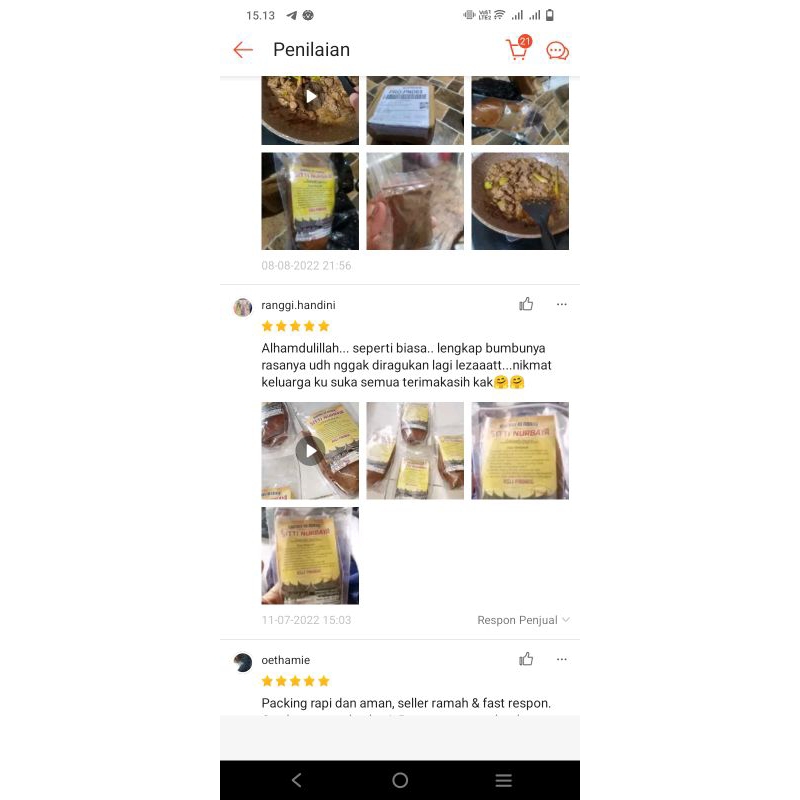Image resolution: width=800 pixels, height=800 pixels.
Task: Open oethamie's profile avatar
Action: pos(243,662)
